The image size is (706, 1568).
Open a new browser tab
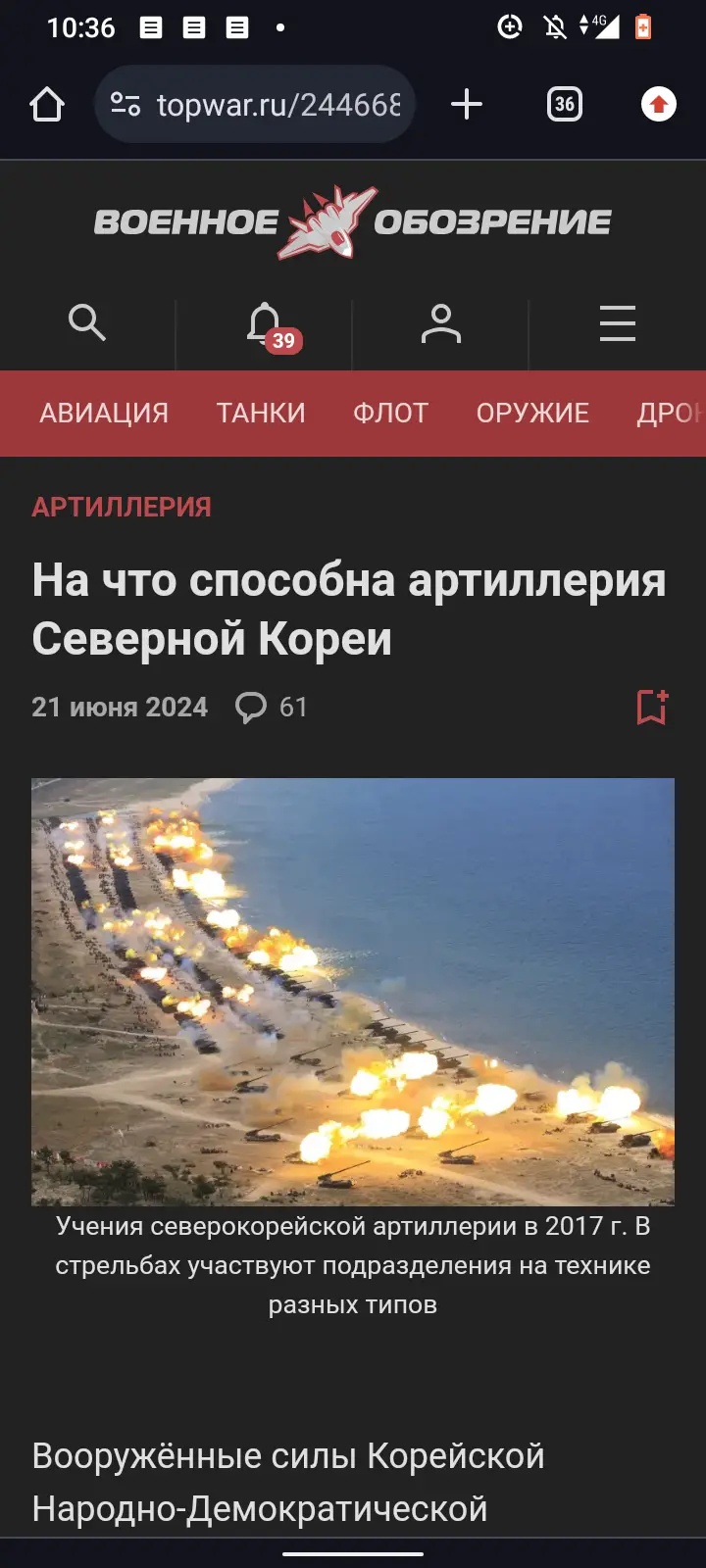(x=467, y=104)
